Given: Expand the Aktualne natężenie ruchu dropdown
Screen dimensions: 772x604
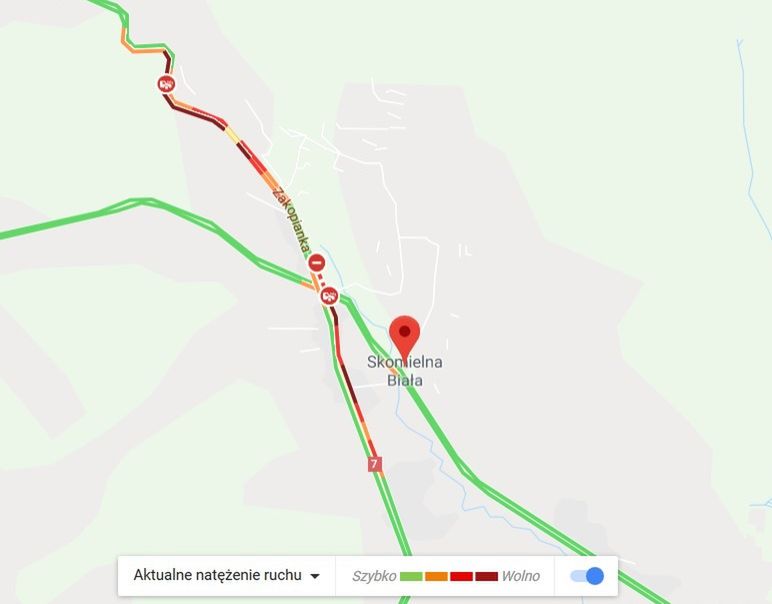Looking at the screenshot, I should [x=227, y=576].
